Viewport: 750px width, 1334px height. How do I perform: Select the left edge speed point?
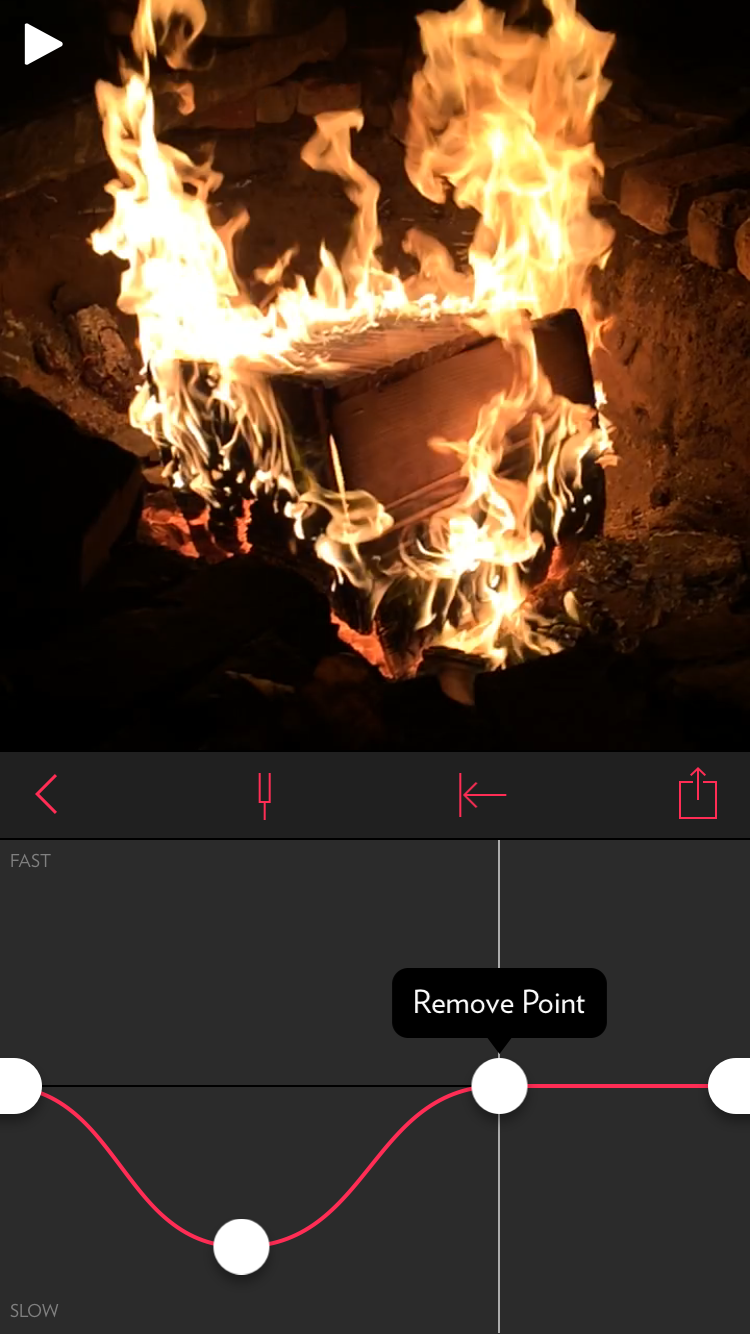click(x=16, y=1086)
